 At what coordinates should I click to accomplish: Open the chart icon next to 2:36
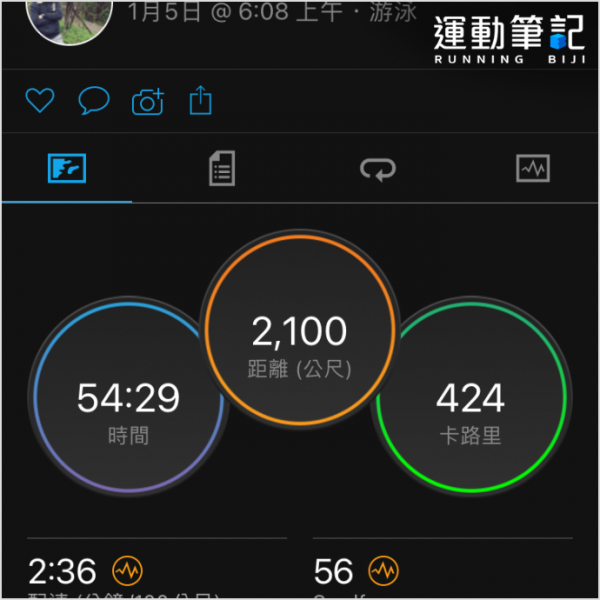click(128, 571)
